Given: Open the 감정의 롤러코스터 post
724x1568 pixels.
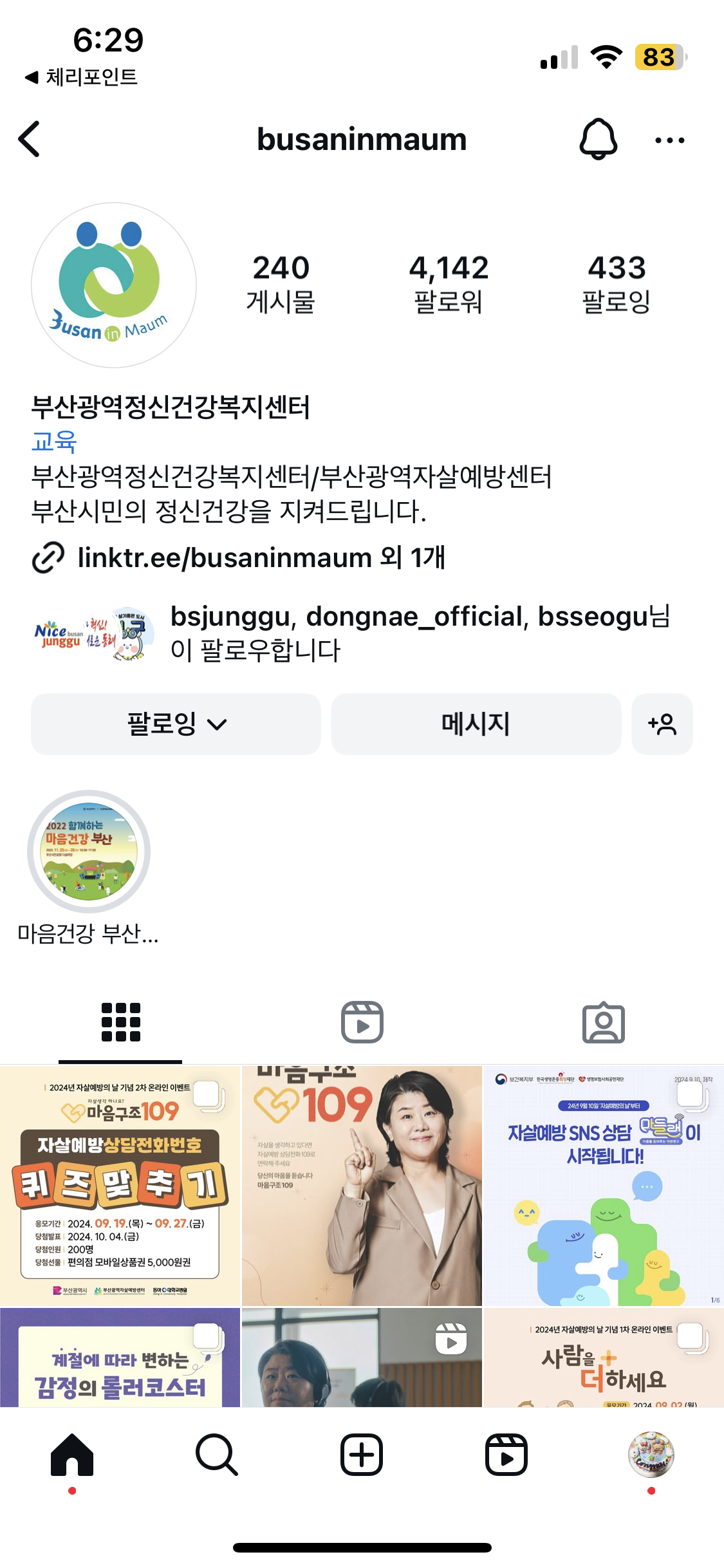Looking at the screenshot, I should click(120, 1358).
